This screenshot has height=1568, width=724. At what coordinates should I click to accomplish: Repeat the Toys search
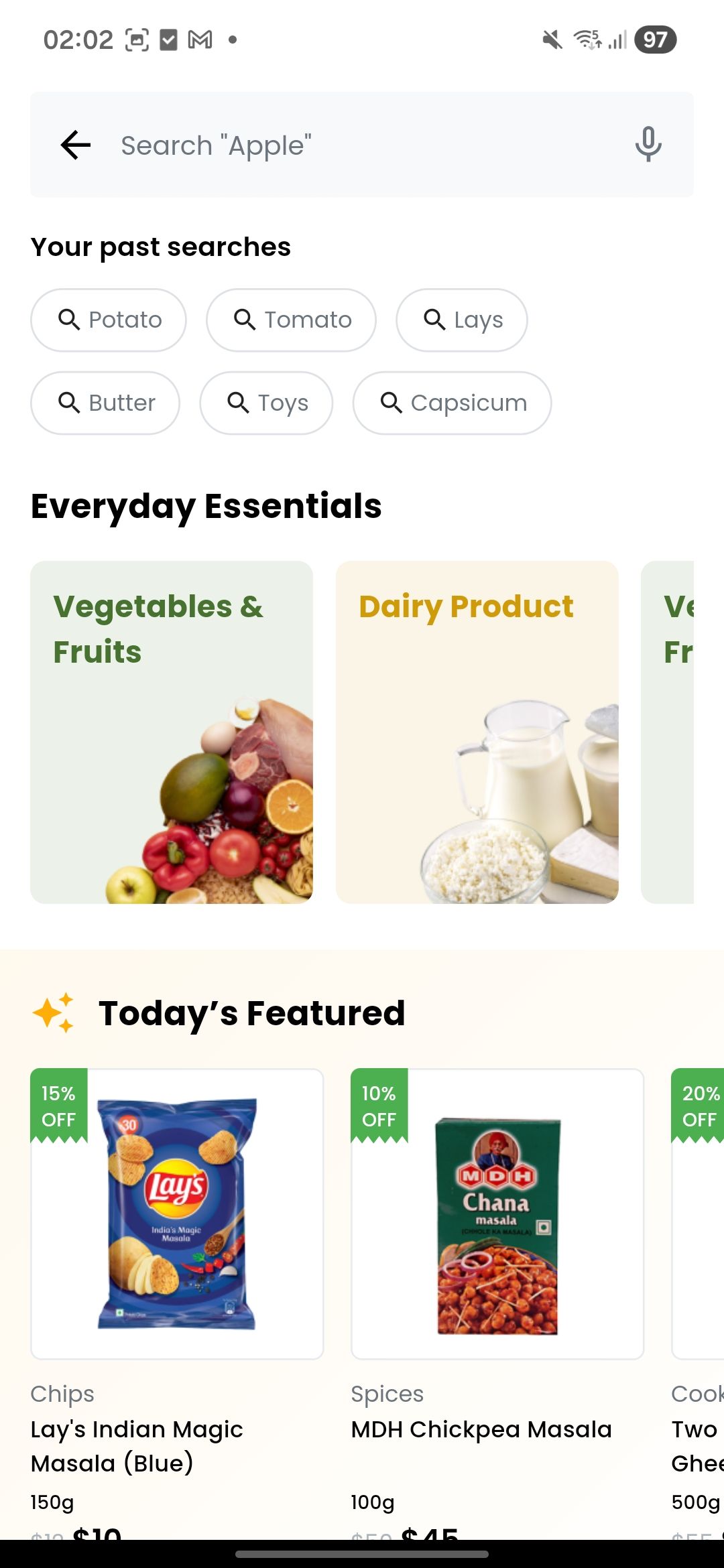pyautogui.click(x=266, y=403)
